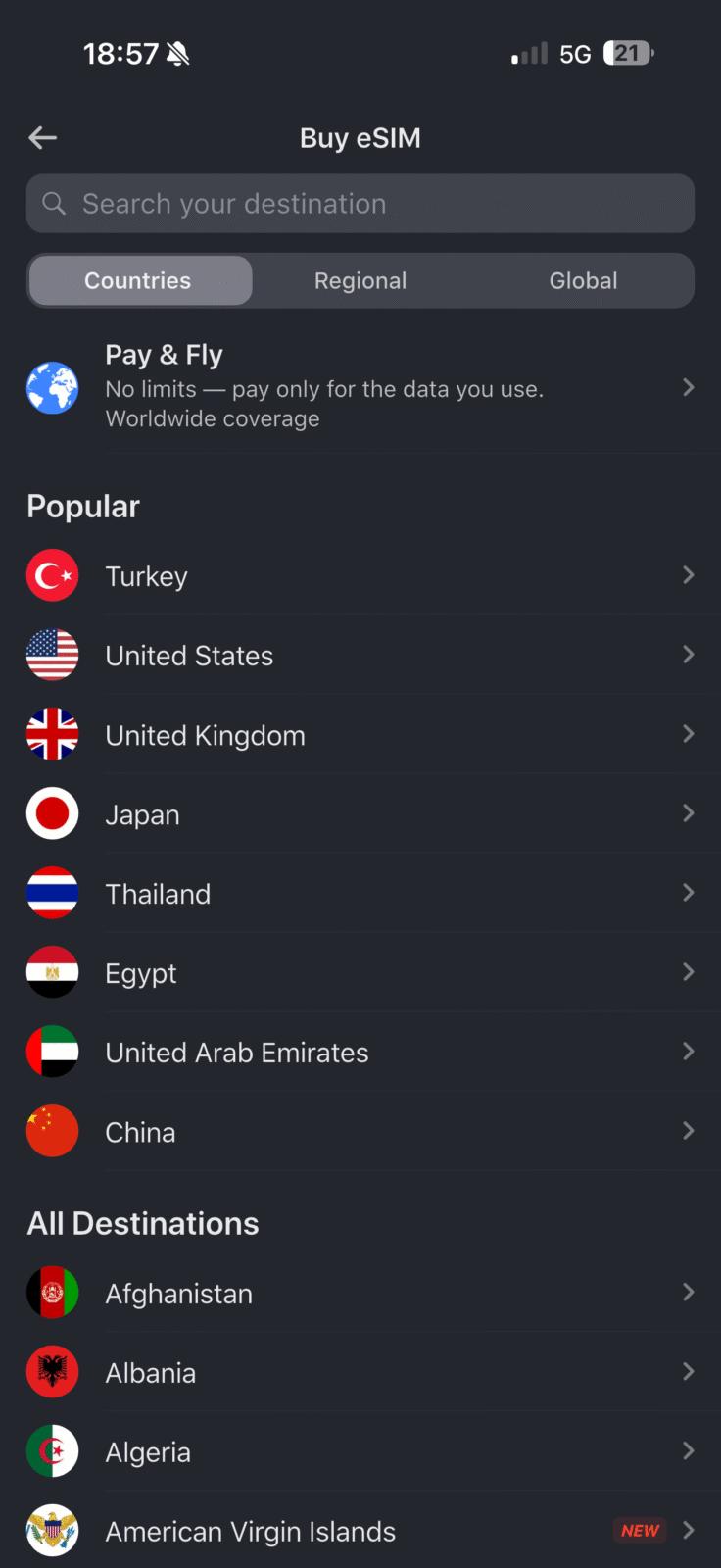
Task: Choose Afghanistan under All Destinations
Action: (360, 1294)
